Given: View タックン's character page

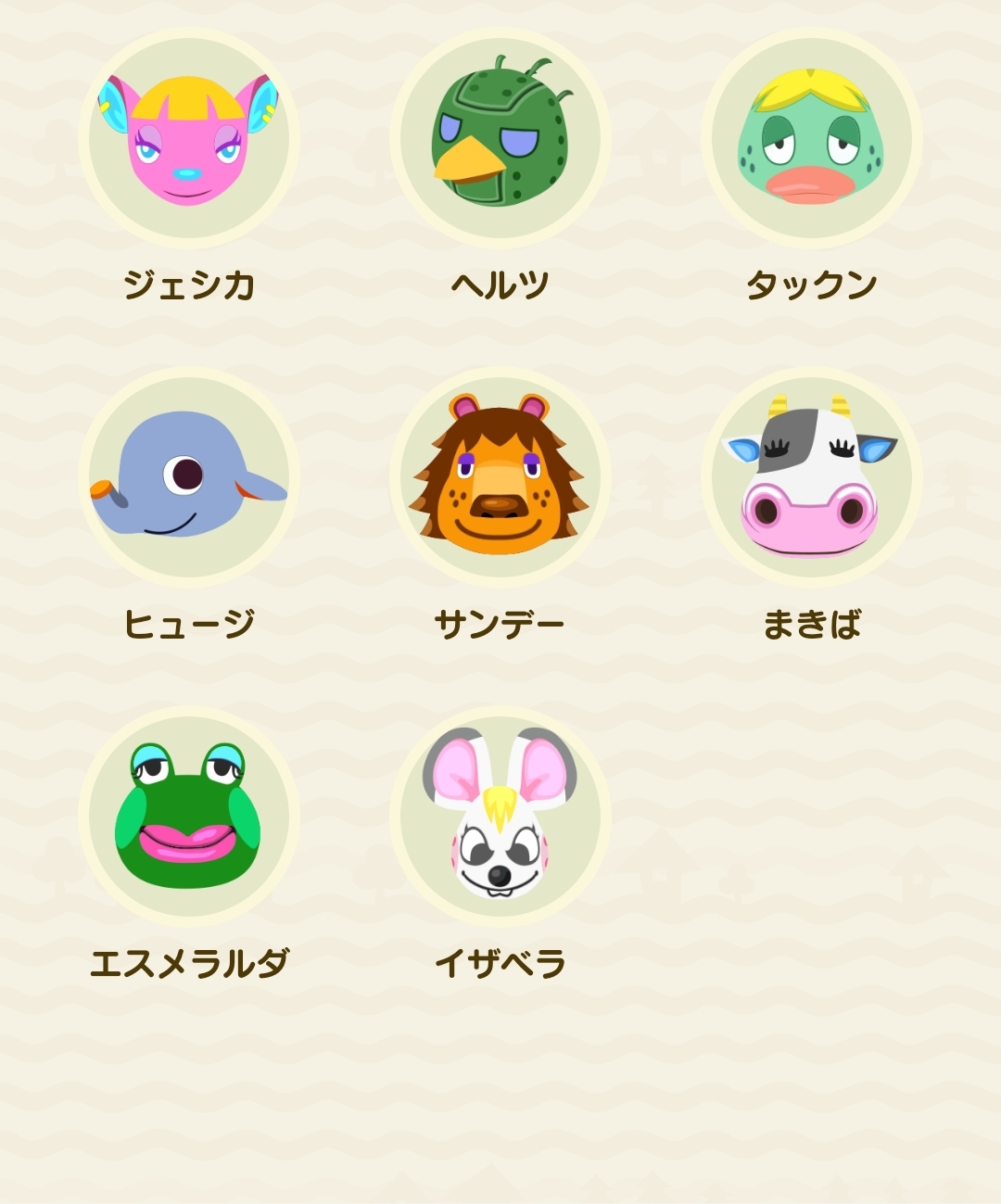Looking at the screenshot, I should (811, 139).
